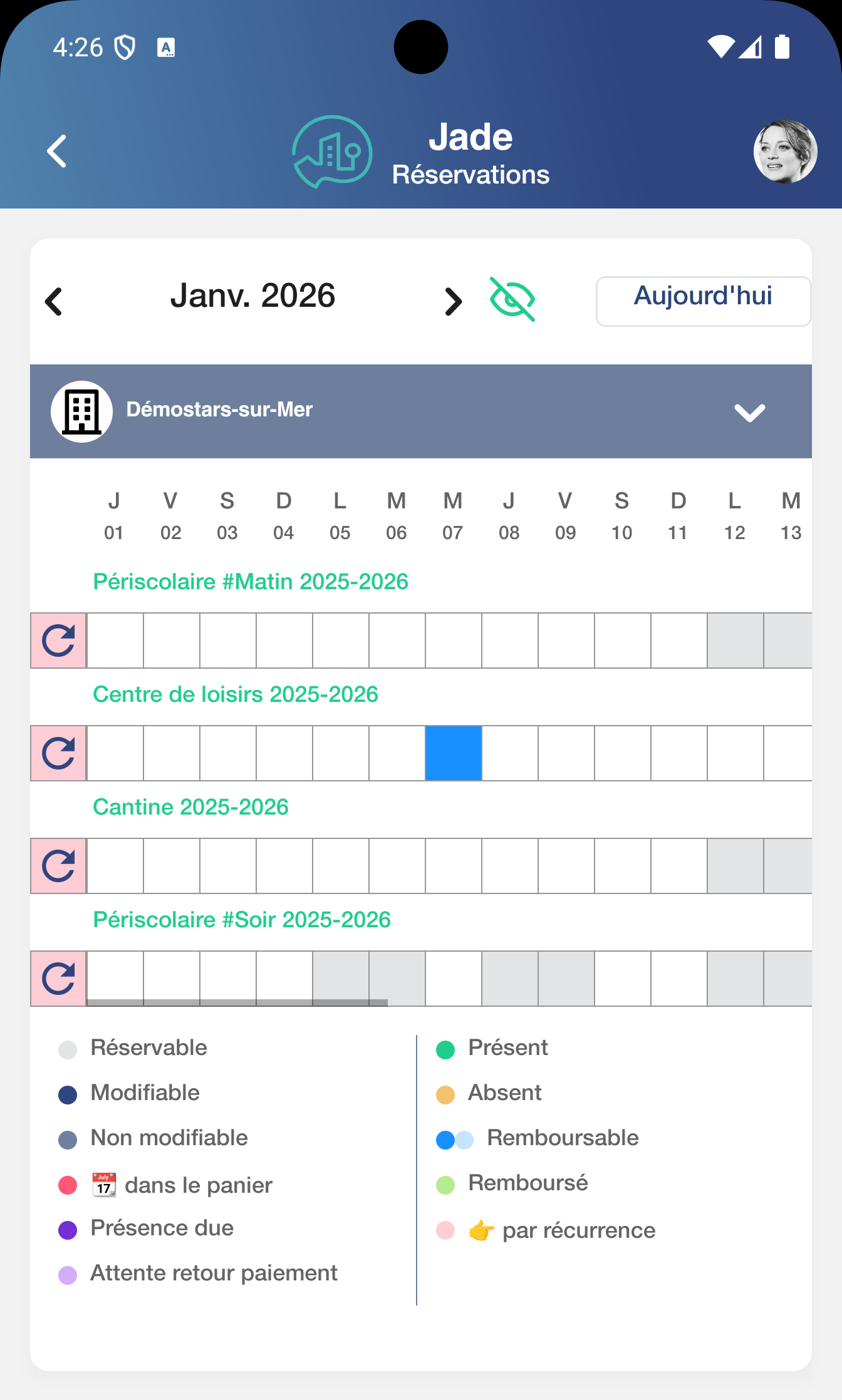Screen dimensions: 842x1400
Task: Reserve Périscolaire #Soir on Thursday 08
Action: pos(509,979)
